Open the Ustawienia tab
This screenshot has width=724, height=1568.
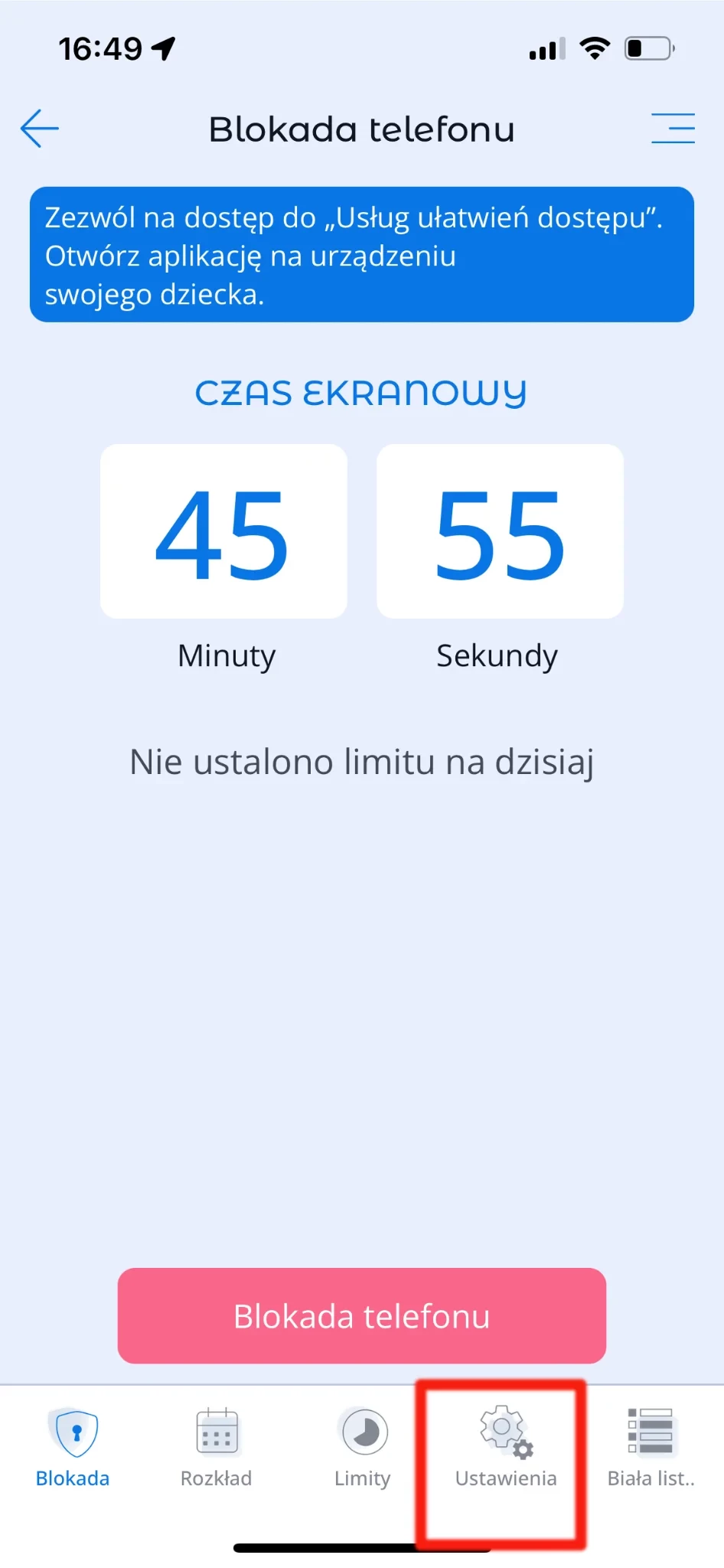pyautogui.click(x=505, y=1447)
